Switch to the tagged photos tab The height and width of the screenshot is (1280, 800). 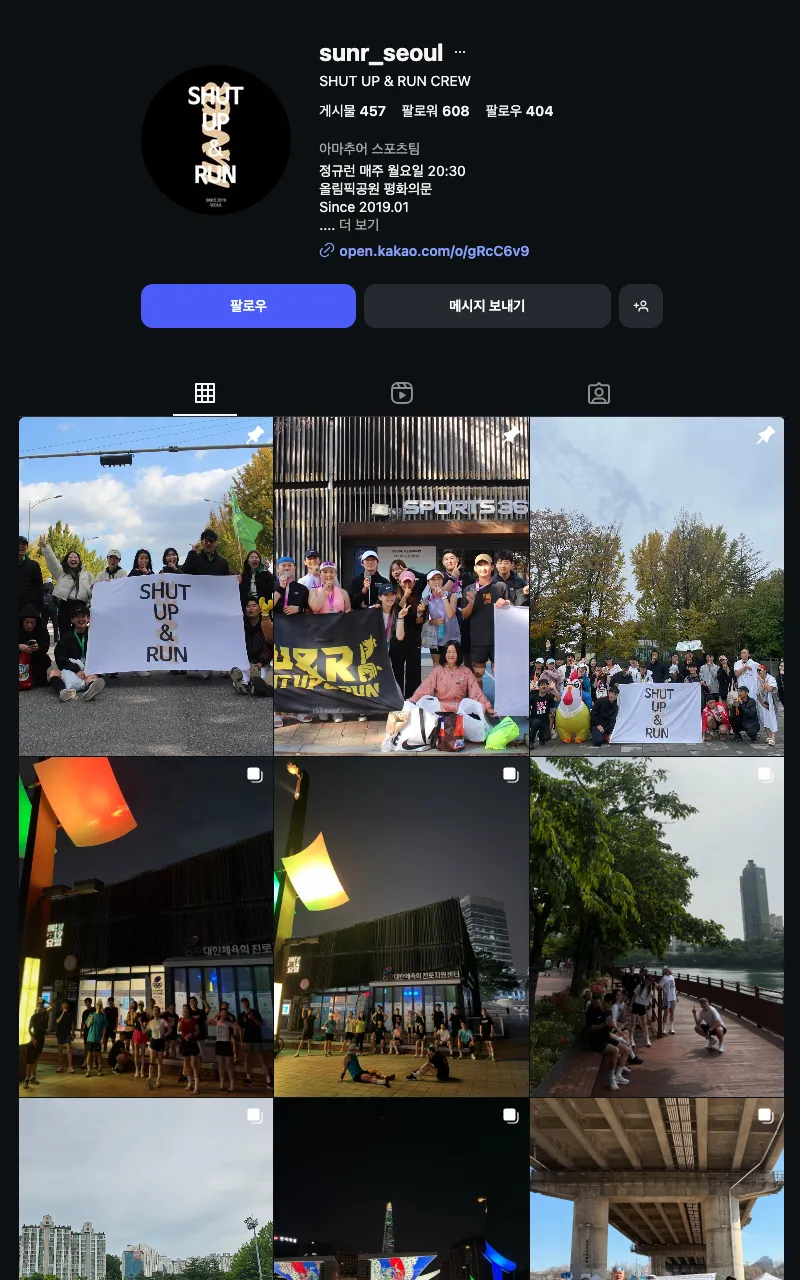(x=598, y=393)
